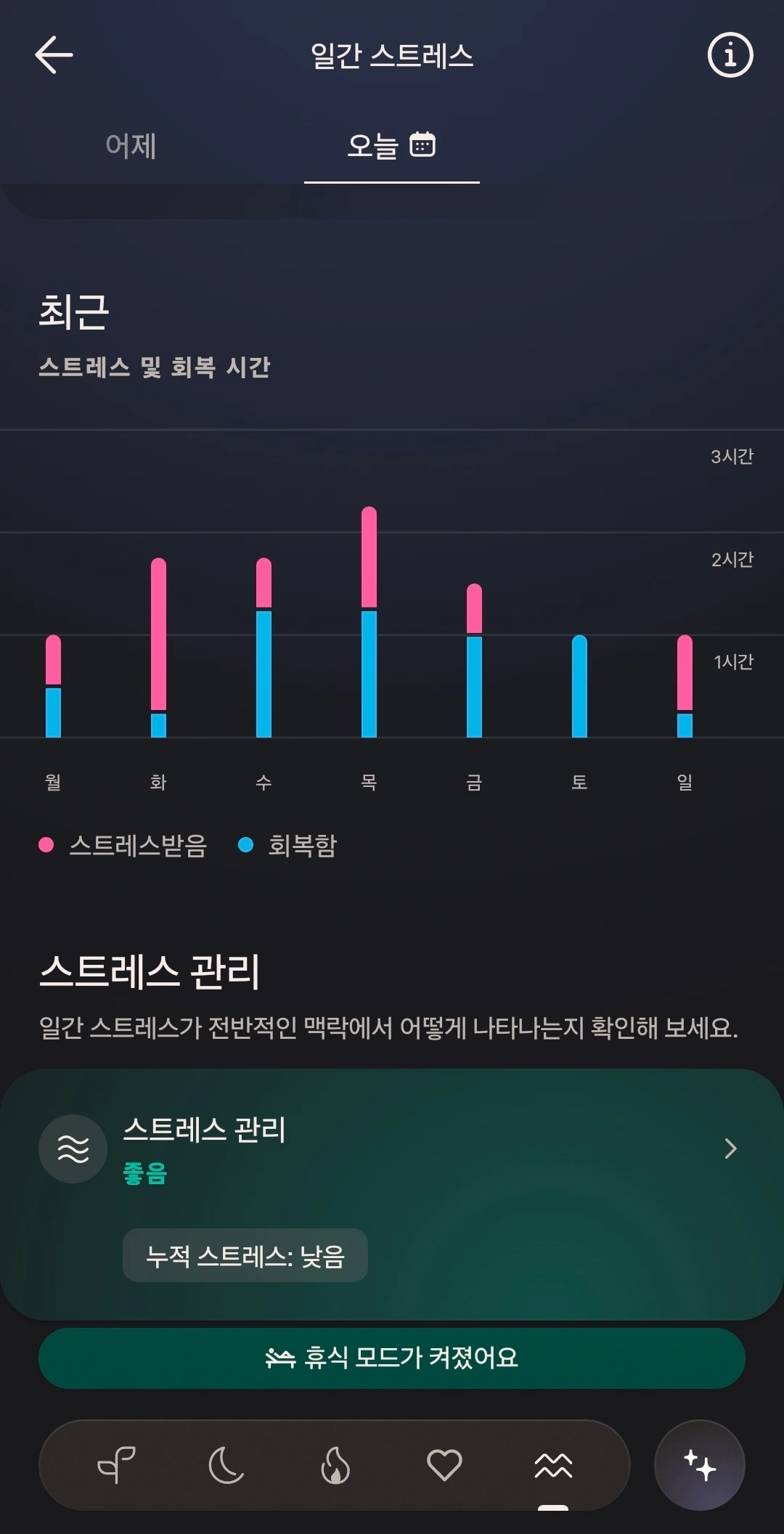Open the 스트레스 관리 card
This screenshot has width=784, height=1534.
click(x=392, y=1194)
